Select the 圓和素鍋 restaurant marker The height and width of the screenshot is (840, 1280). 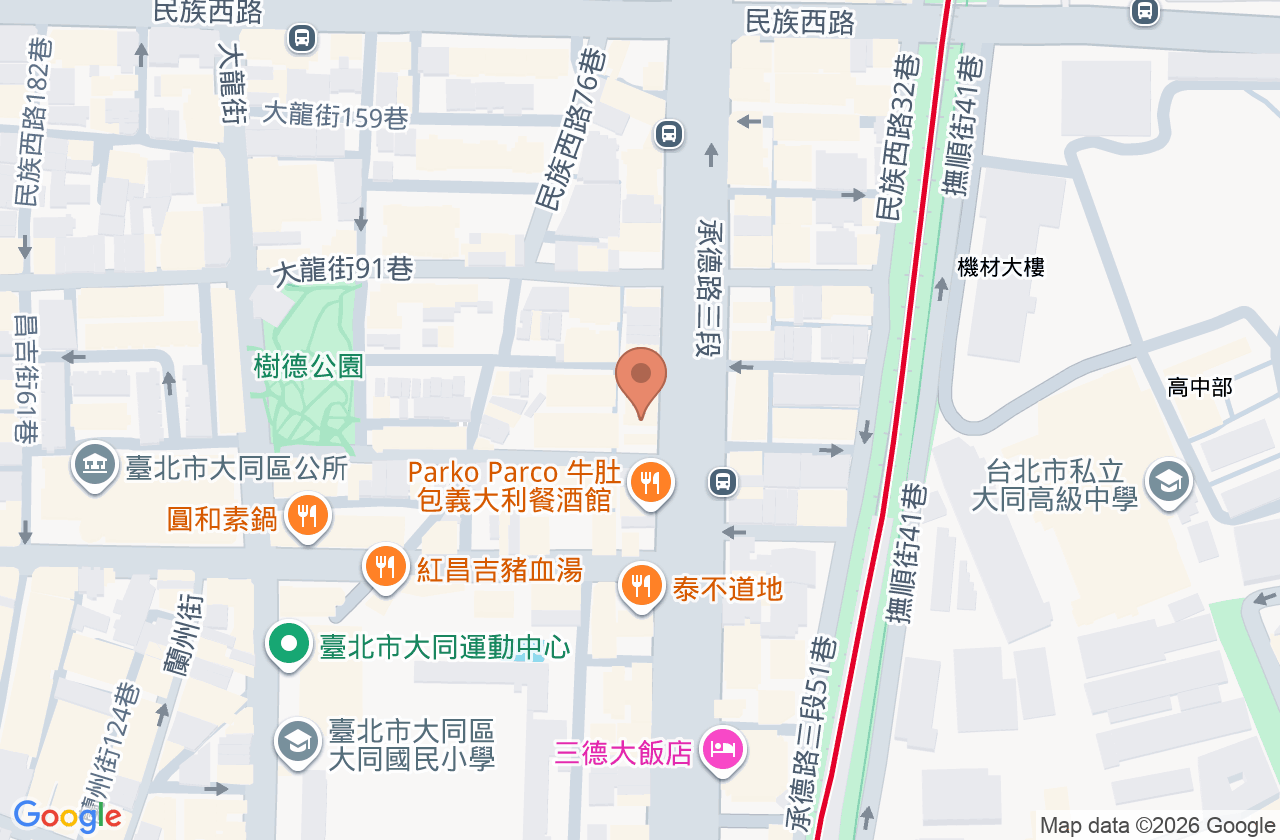pos(307,518)
